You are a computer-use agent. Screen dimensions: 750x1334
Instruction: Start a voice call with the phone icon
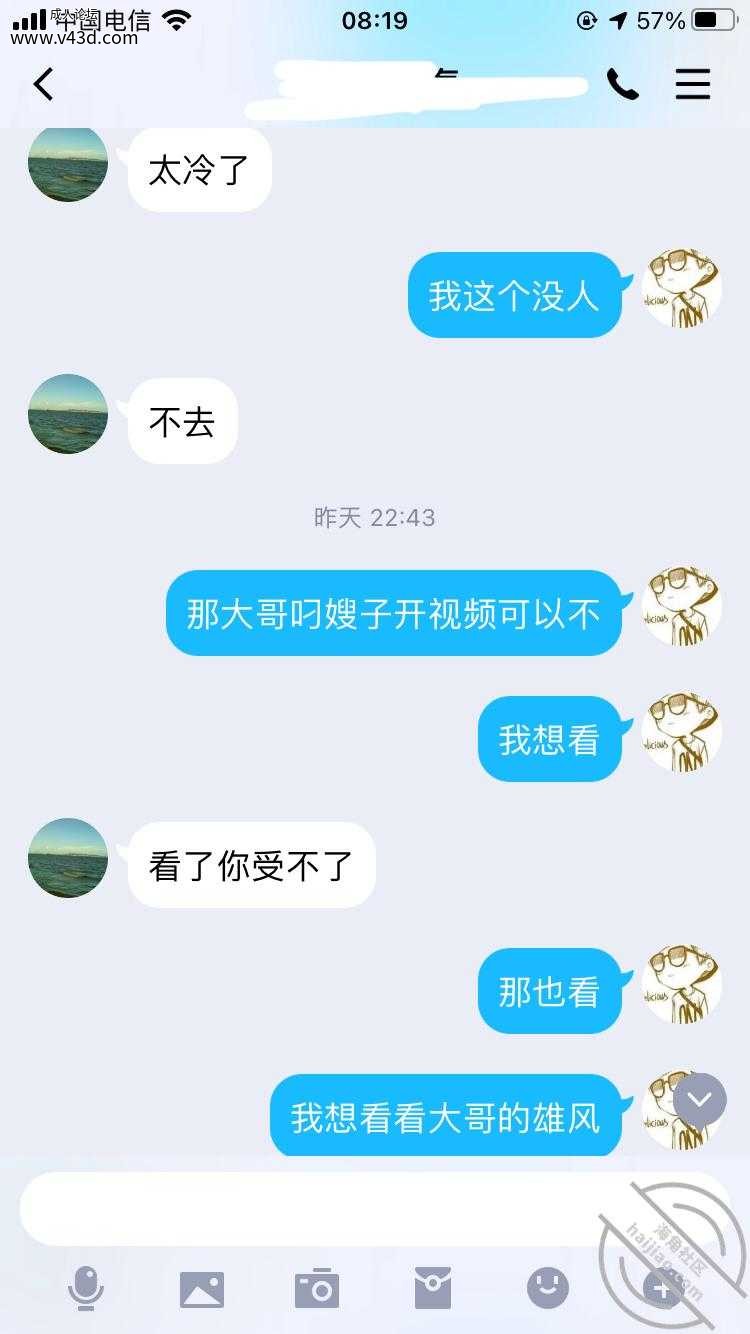click(623, 85)
